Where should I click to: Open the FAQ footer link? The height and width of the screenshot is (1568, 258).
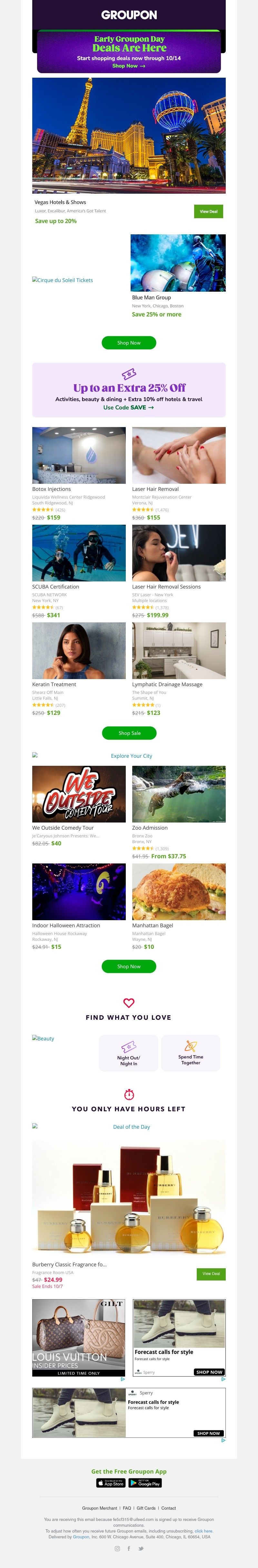(126, 1508)
